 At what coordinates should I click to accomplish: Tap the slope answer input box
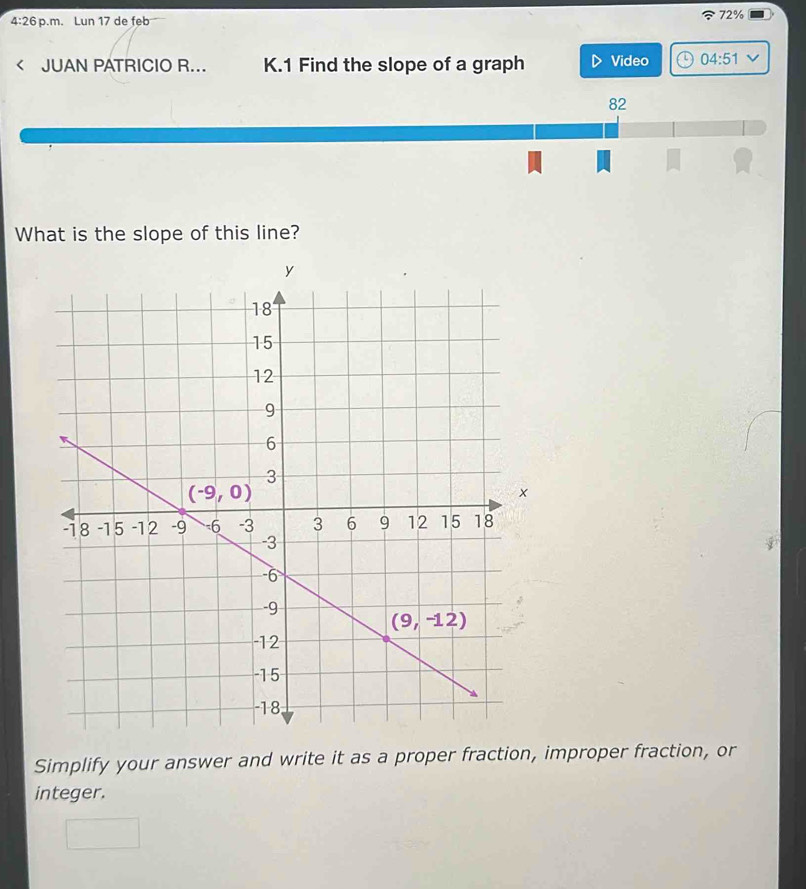point(103,833)
